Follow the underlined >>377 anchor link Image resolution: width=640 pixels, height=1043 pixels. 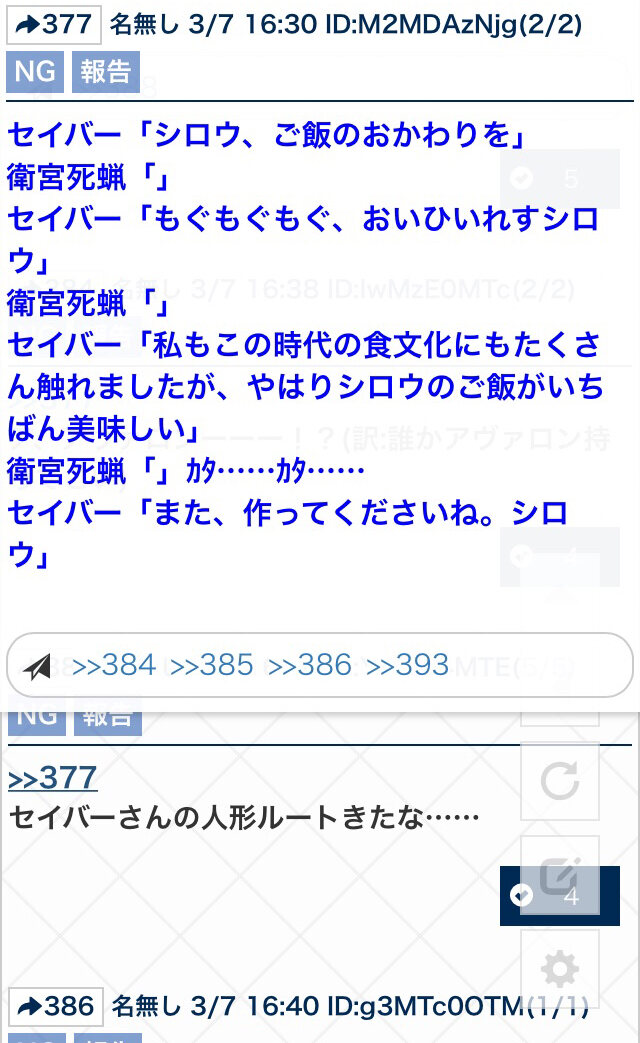(52, 777)
